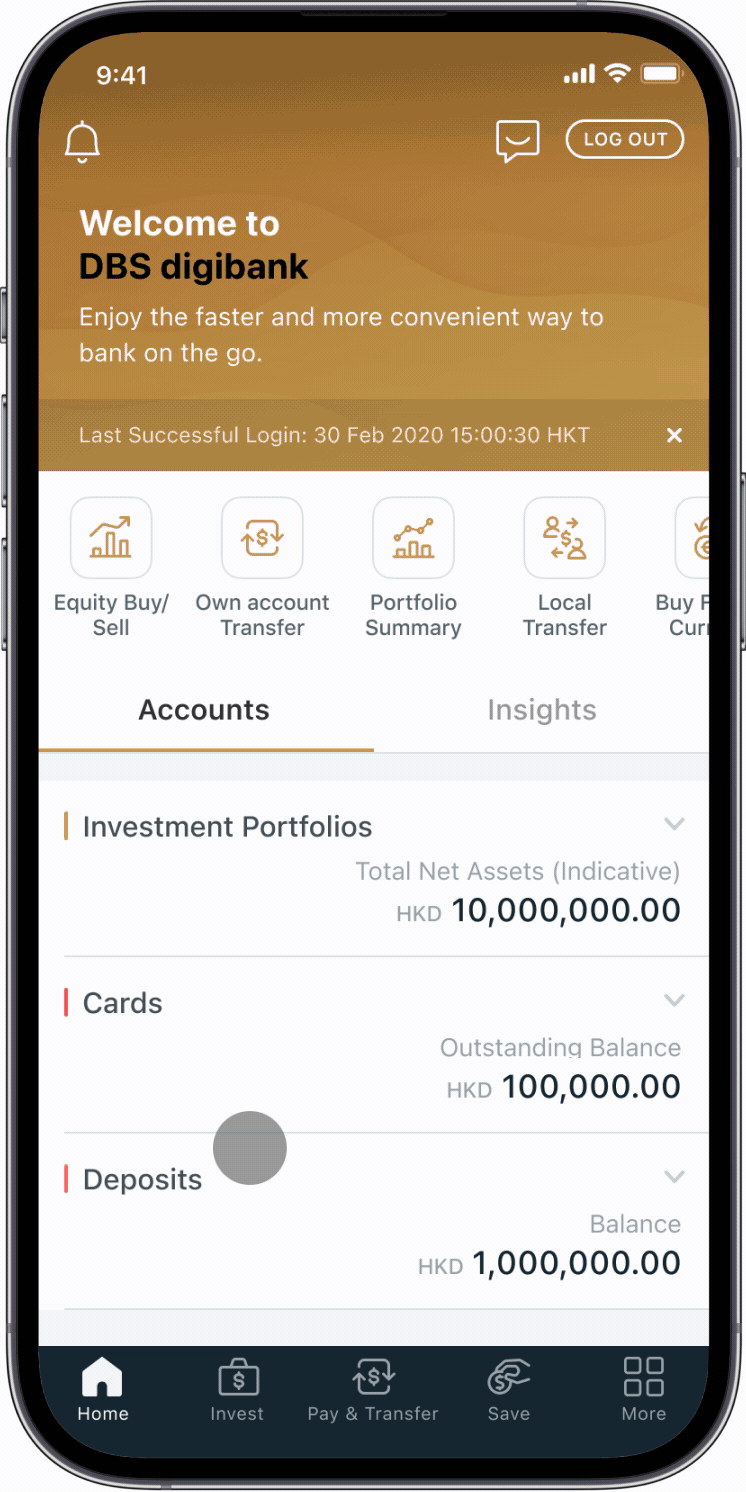Viewport: 746px width, 1492px height.
Task: Switch to the Save tab
Action: pos(508,1390)
